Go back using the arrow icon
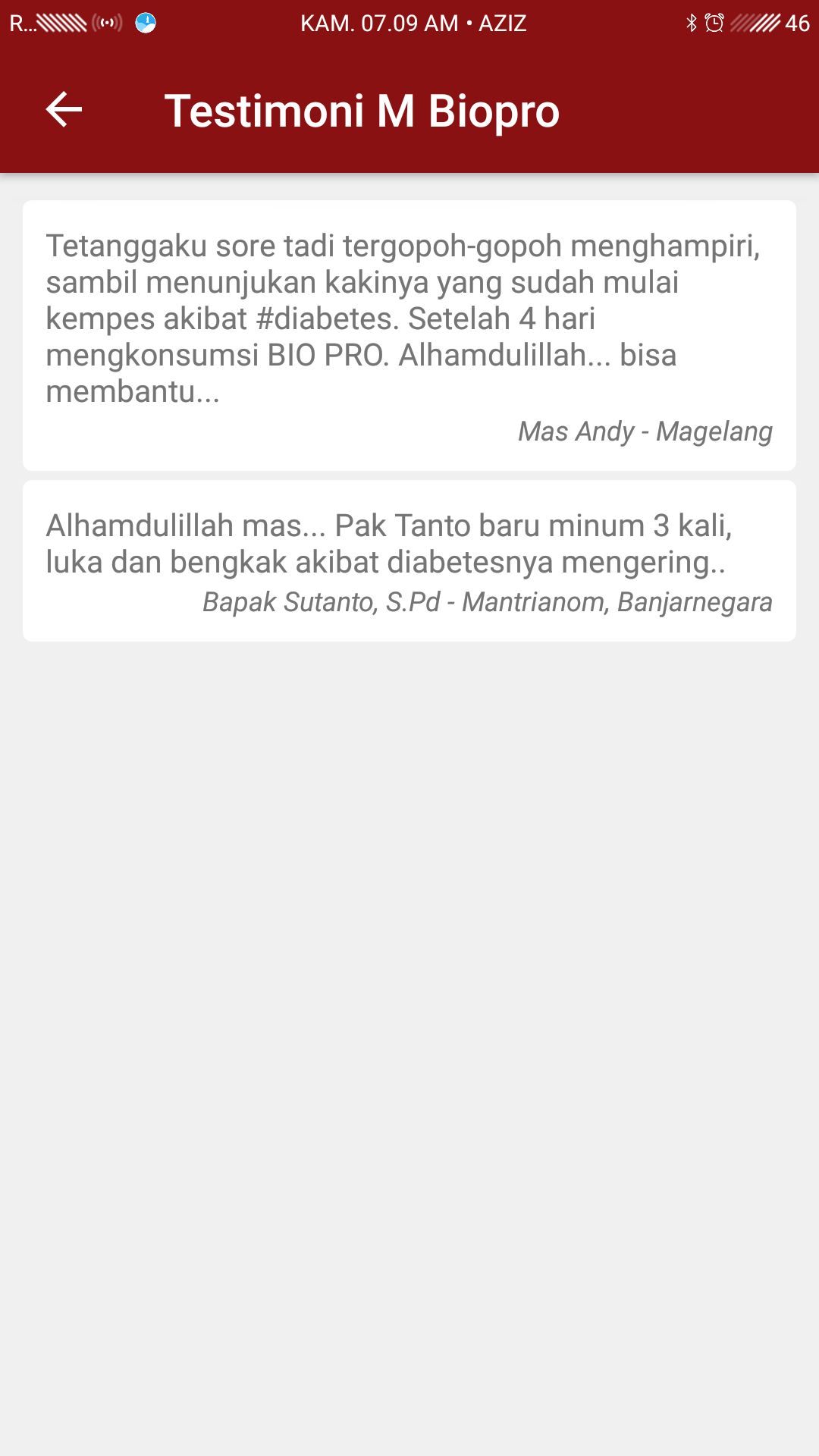 click(64, 110)
